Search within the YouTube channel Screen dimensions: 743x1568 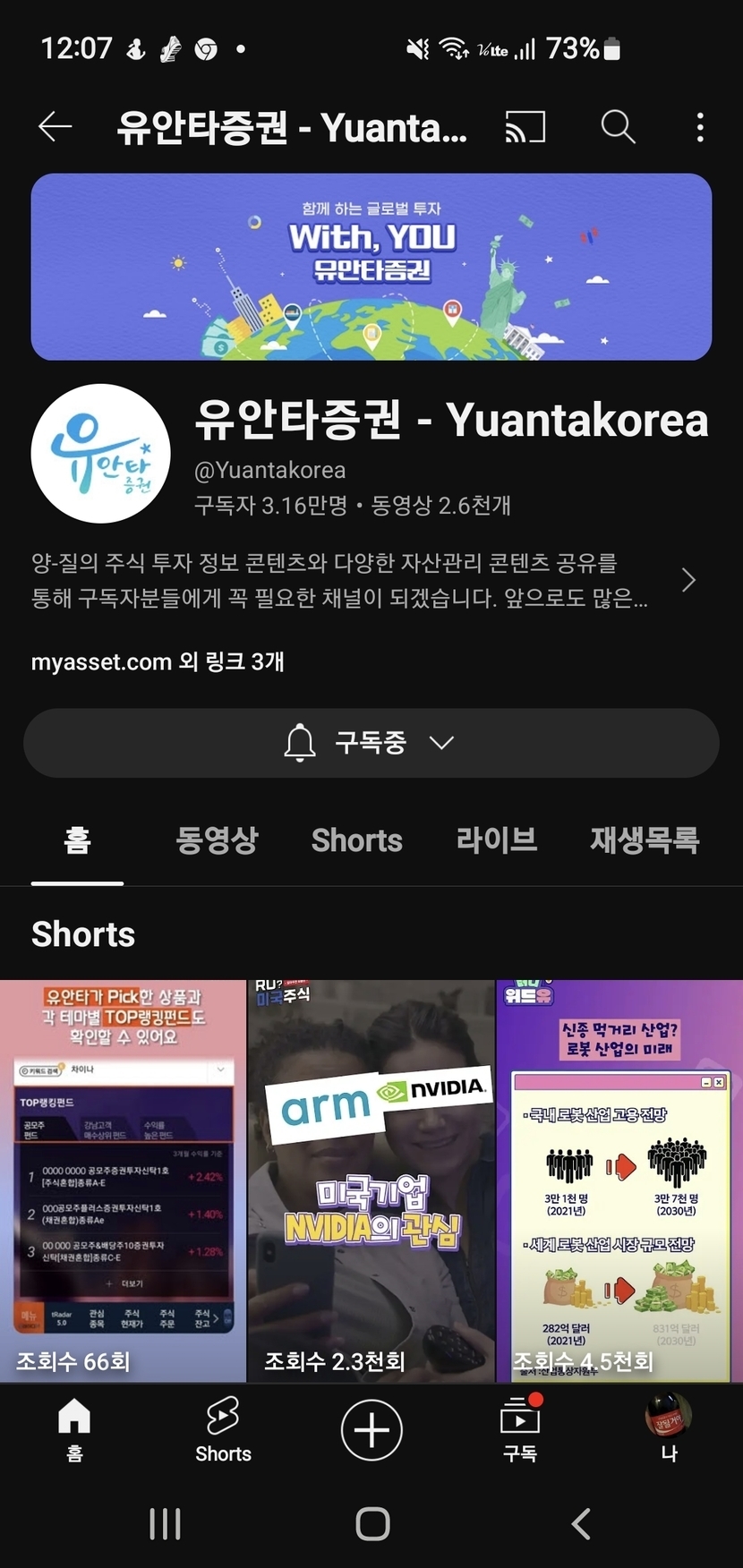coord(618,127)
